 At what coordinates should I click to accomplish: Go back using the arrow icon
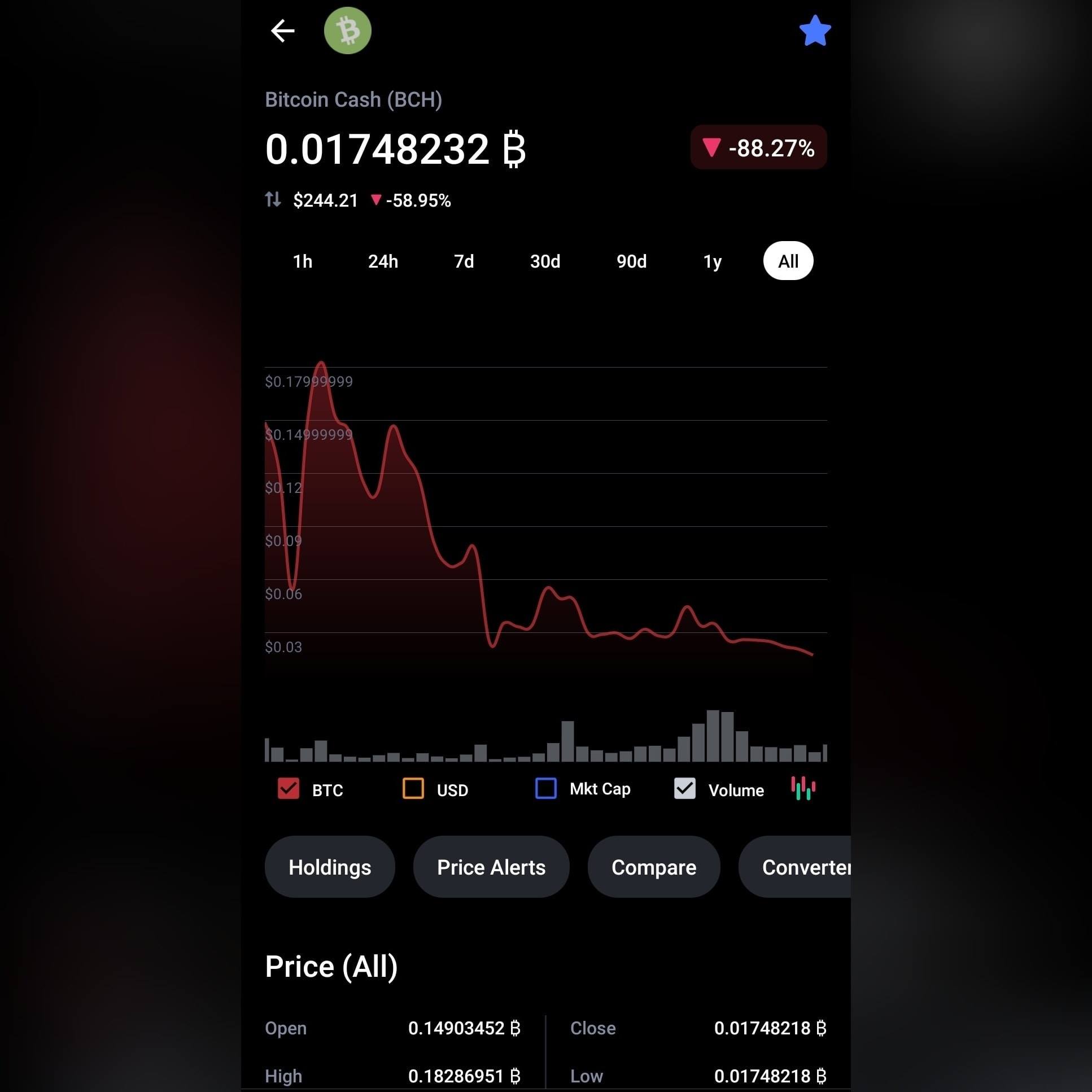pos(283,30)
